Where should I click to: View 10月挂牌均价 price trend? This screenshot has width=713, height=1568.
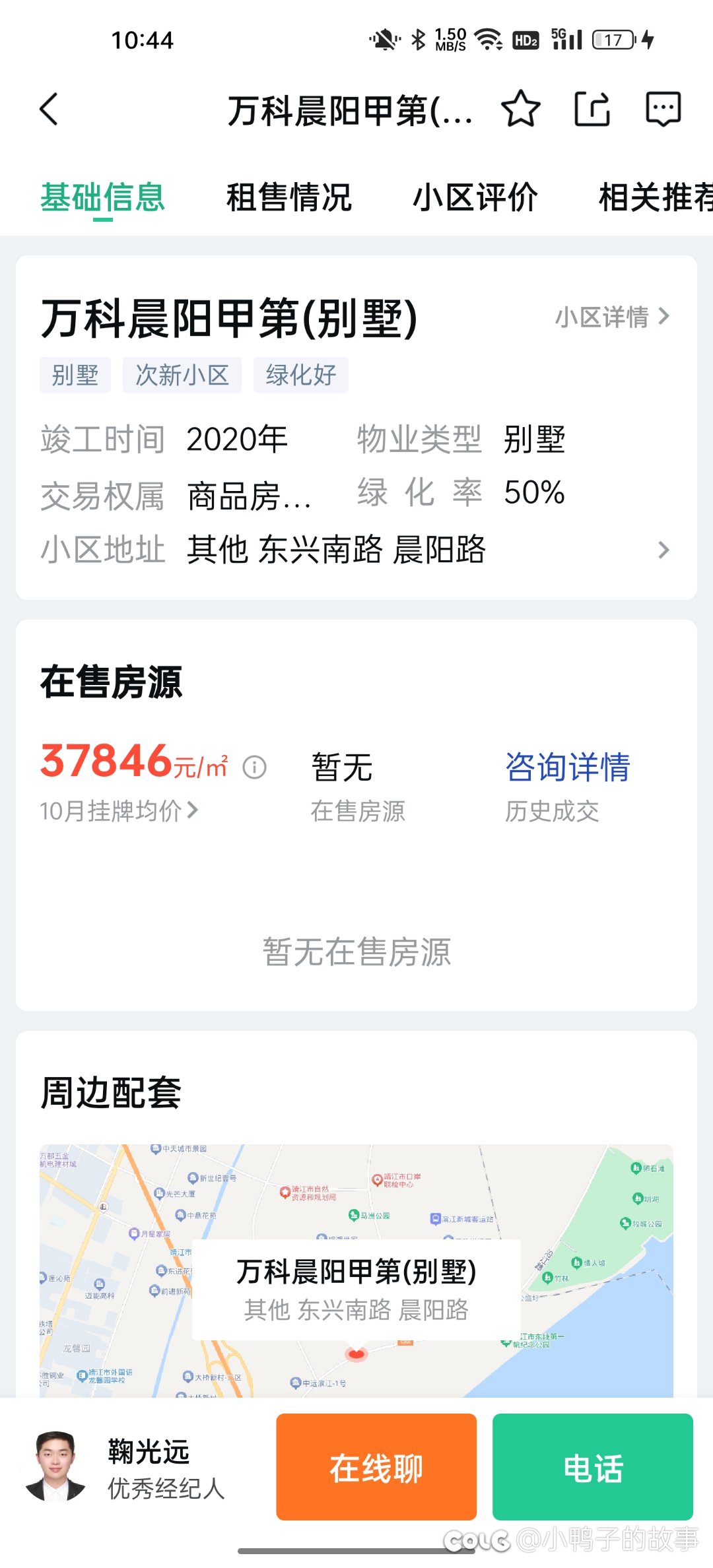[x=119, y=810]
